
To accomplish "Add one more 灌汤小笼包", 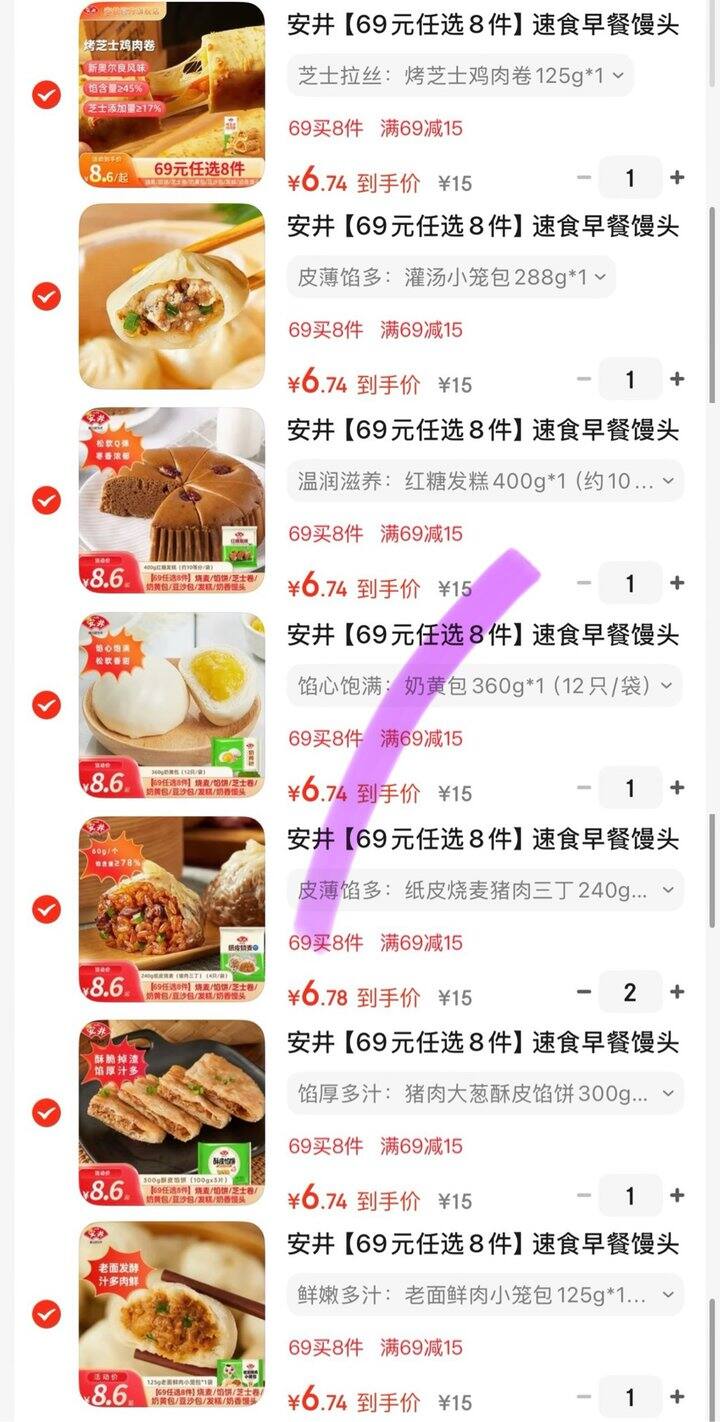I will (677, 380).
